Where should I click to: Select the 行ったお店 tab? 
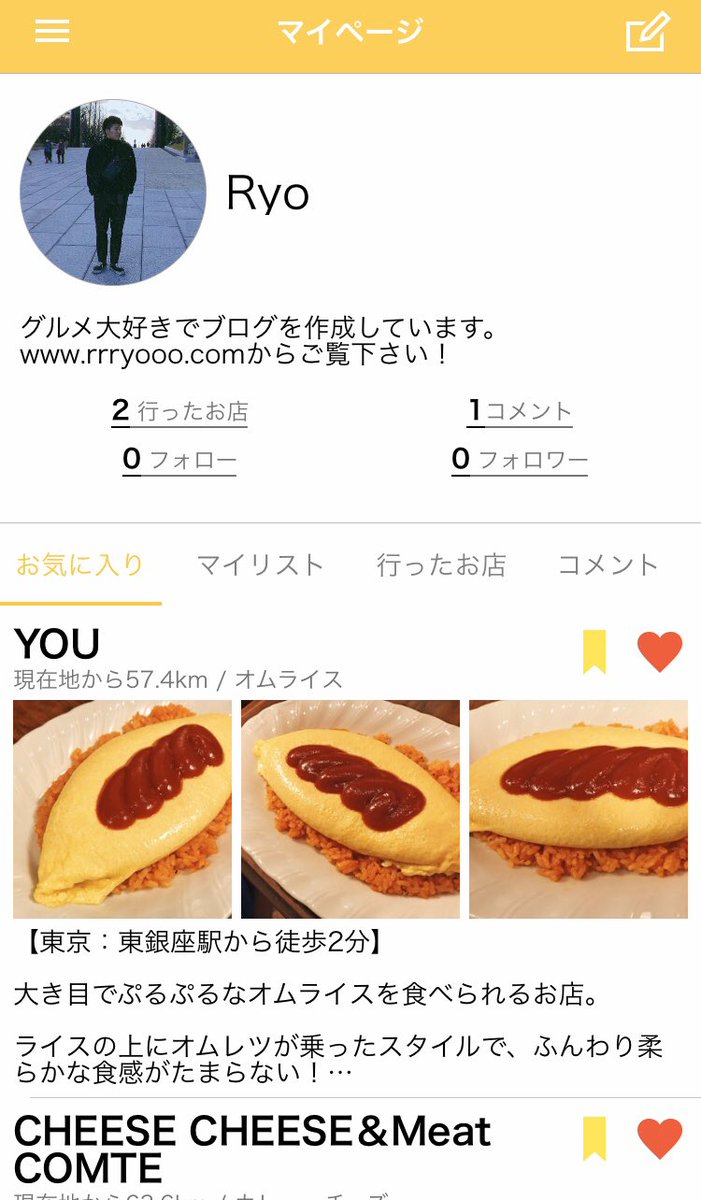pyautogui.click(x=441, y=565)
